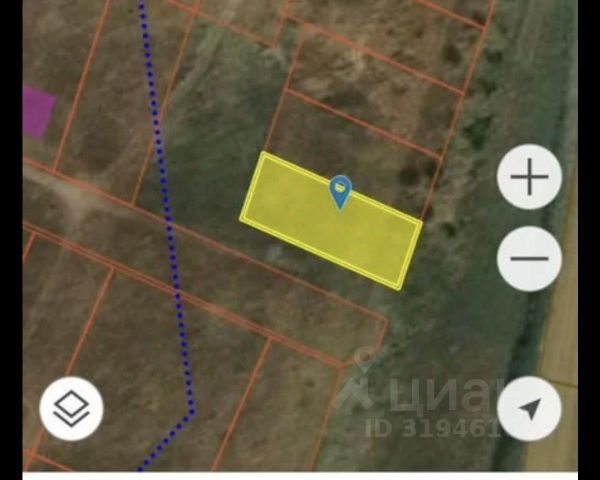Tap the blue pin on yellow plot
The width and height of the screenshot is (600, 480).
click(x=341, y=190)
